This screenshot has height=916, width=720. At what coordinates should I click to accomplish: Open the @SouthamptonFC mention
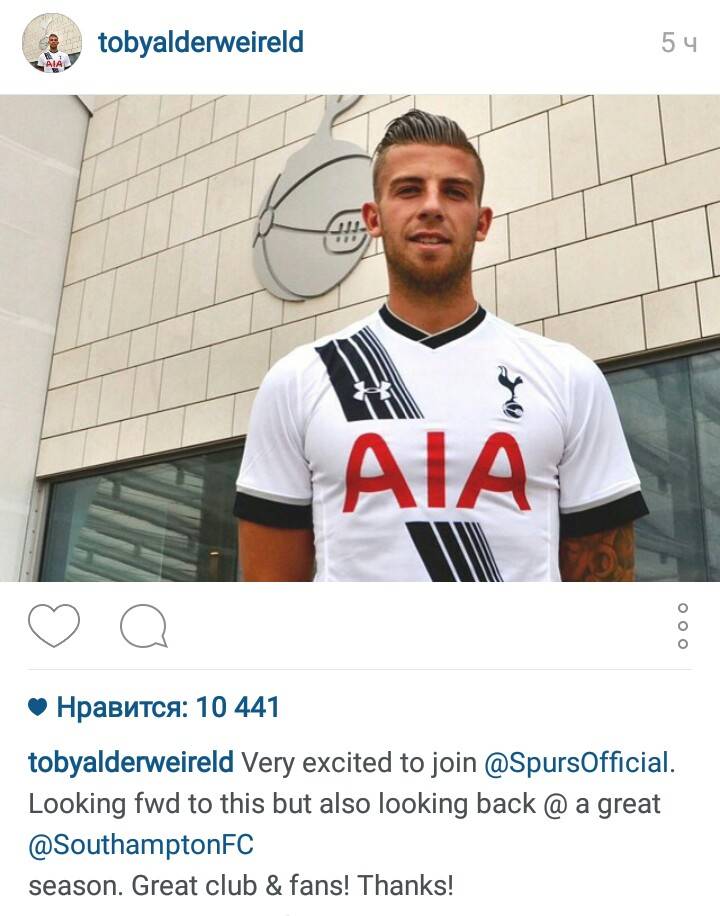[141, 845]
